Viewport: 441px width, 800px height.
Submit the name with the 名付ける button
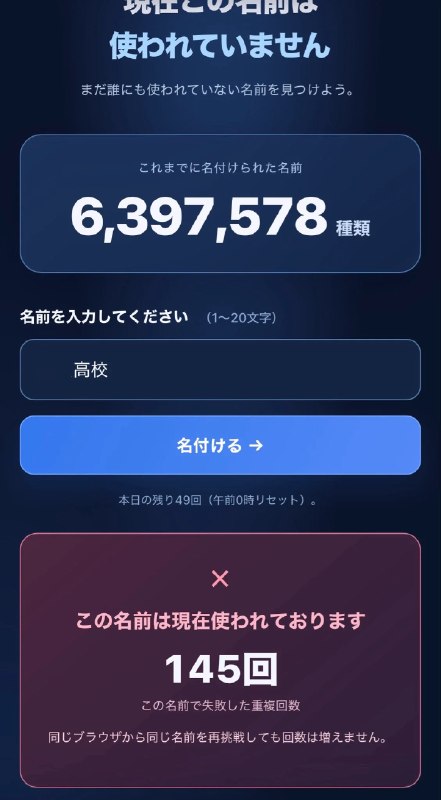coord(220,445)
